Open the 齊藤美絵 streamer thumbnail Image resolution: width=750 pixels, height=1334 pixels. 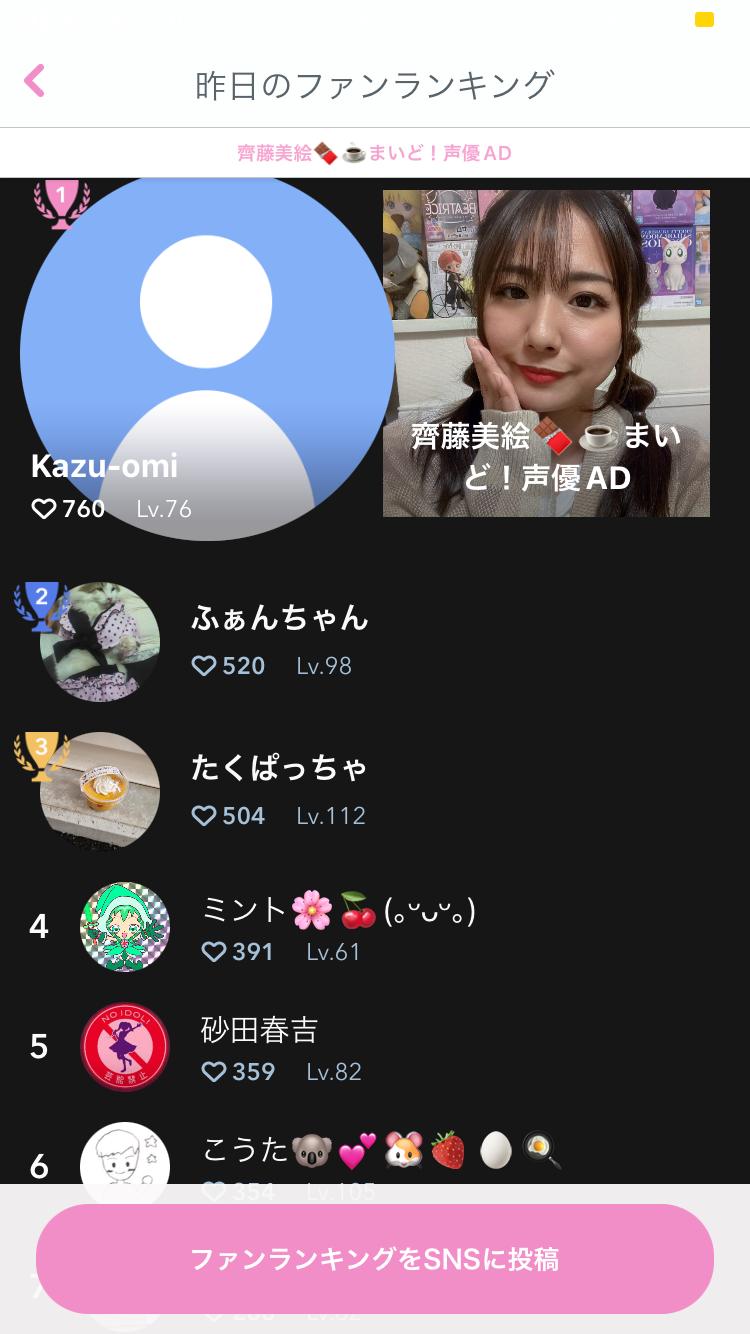[546, 353]
